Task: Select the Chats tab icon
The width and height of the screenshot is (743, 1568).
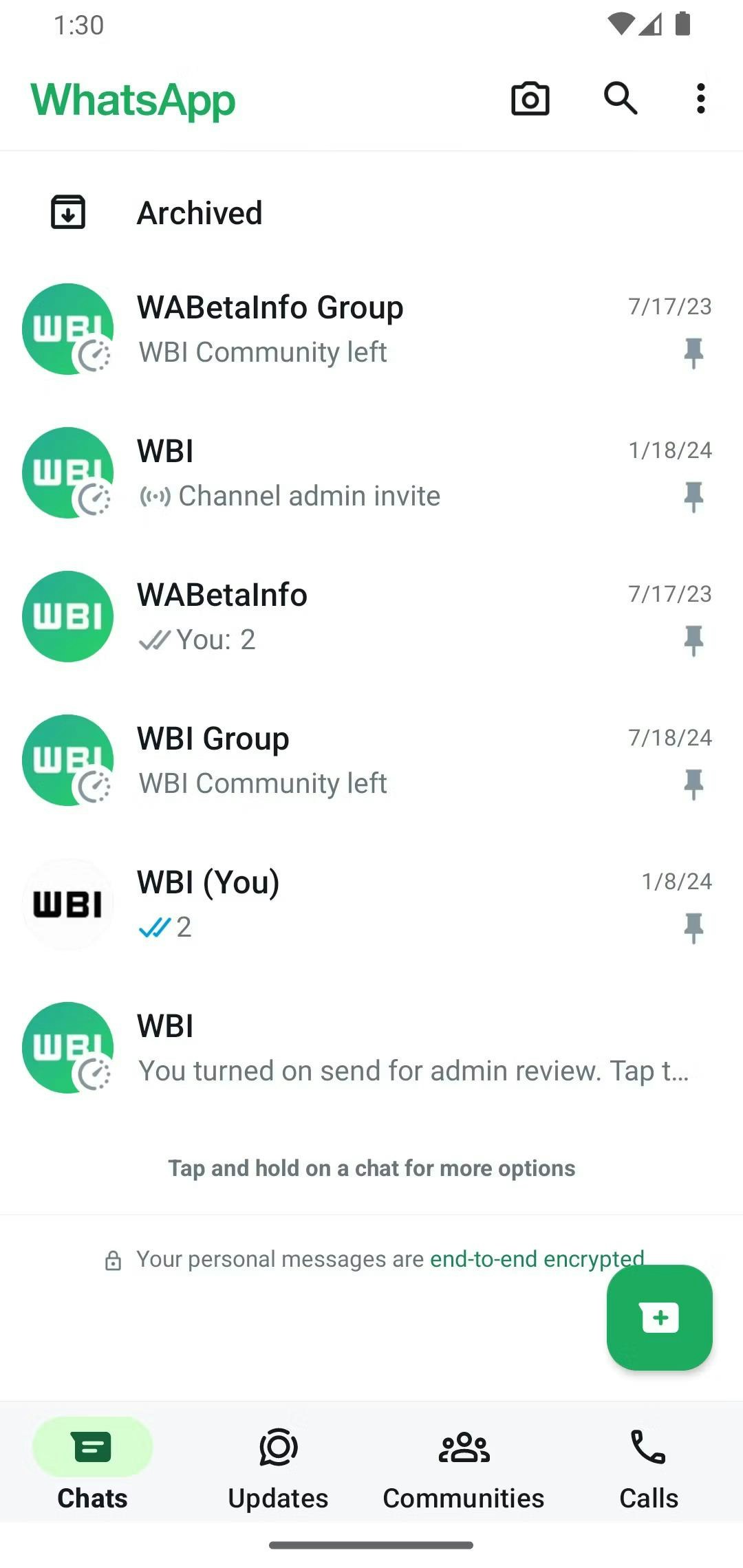Action: point(93,1447)
